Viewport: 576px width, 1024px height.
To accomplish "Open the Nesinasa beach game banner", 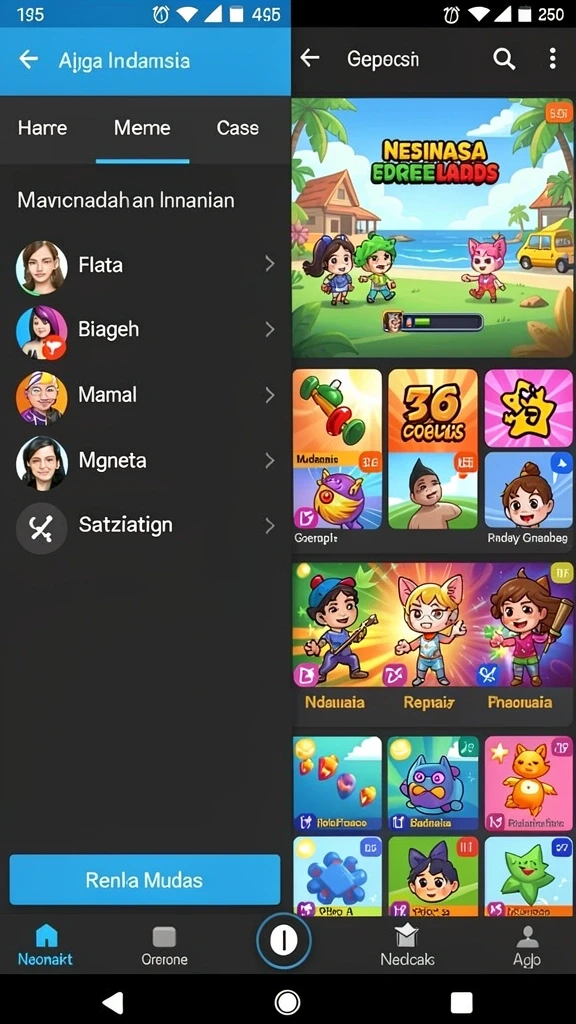I will click(x=433, y=227).
